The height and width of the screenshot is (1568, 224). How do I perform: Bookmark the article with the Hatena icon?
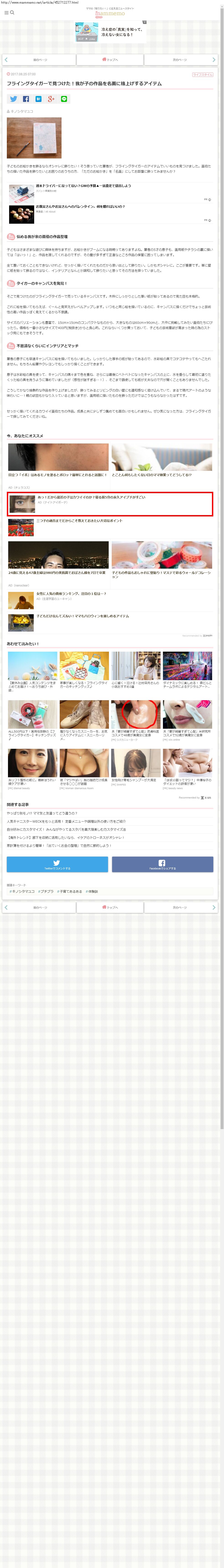38,98
